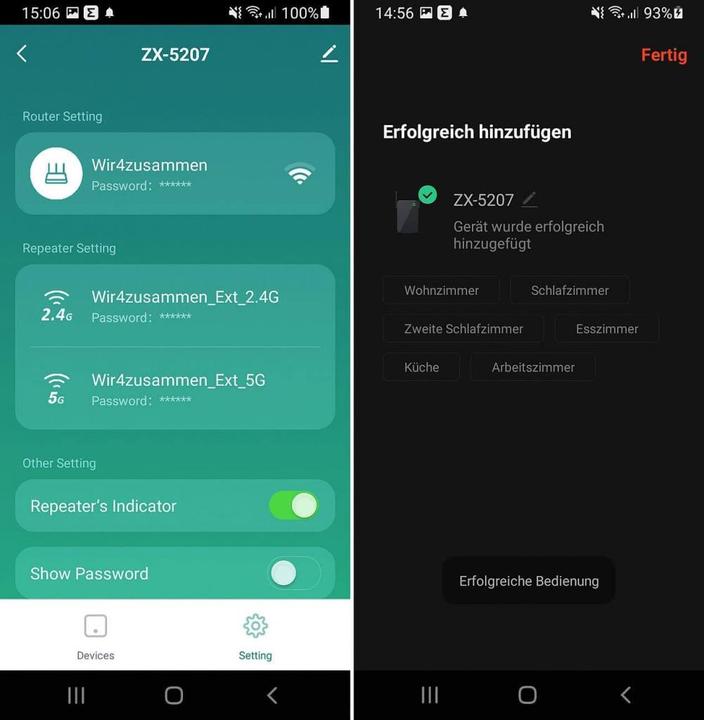Turn off Repeater's Indicator
This screenshot has height=720, width=704.
click(294, 505)
